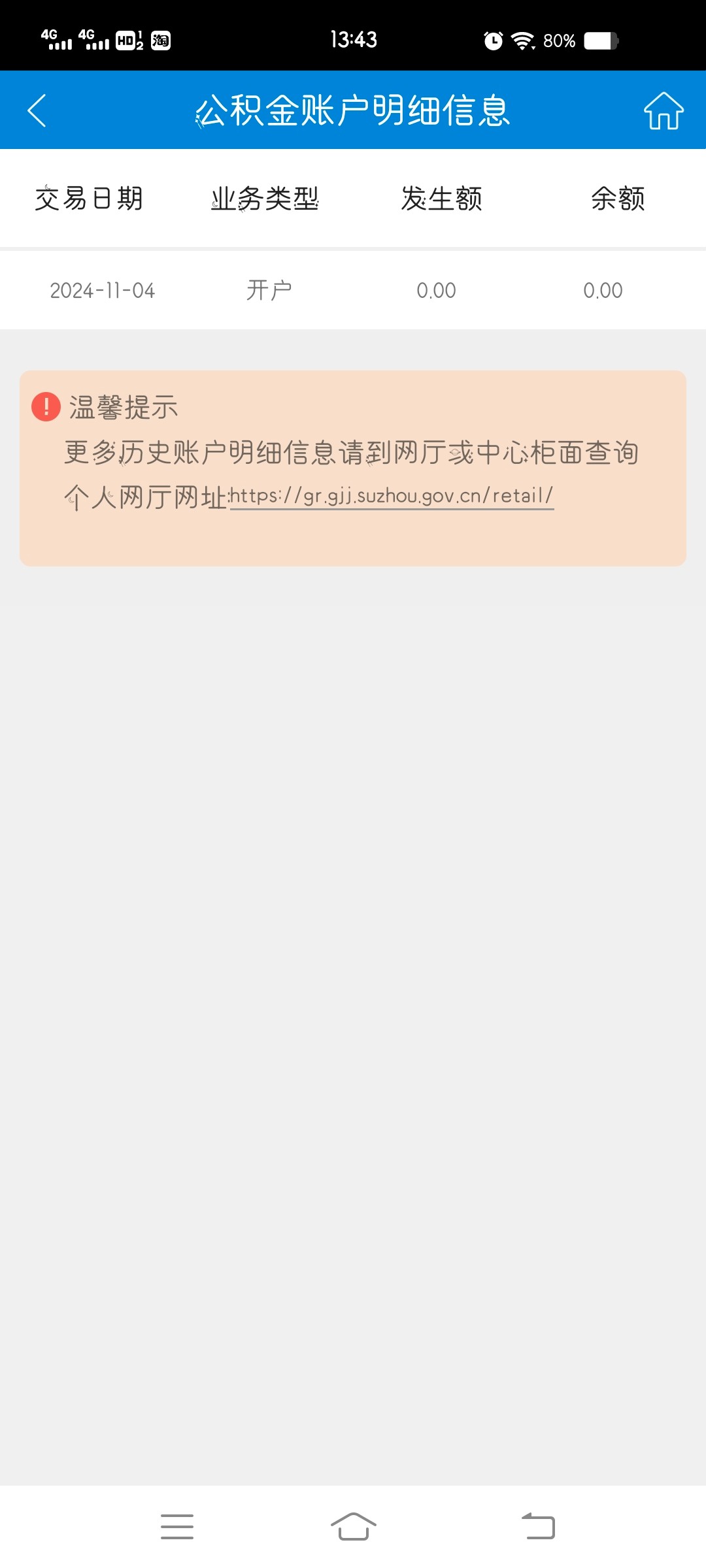Image resolution: width=706 pixels, height=1568 pixels.
Task: Go back using the header arrow
Action: coord(37,110)
